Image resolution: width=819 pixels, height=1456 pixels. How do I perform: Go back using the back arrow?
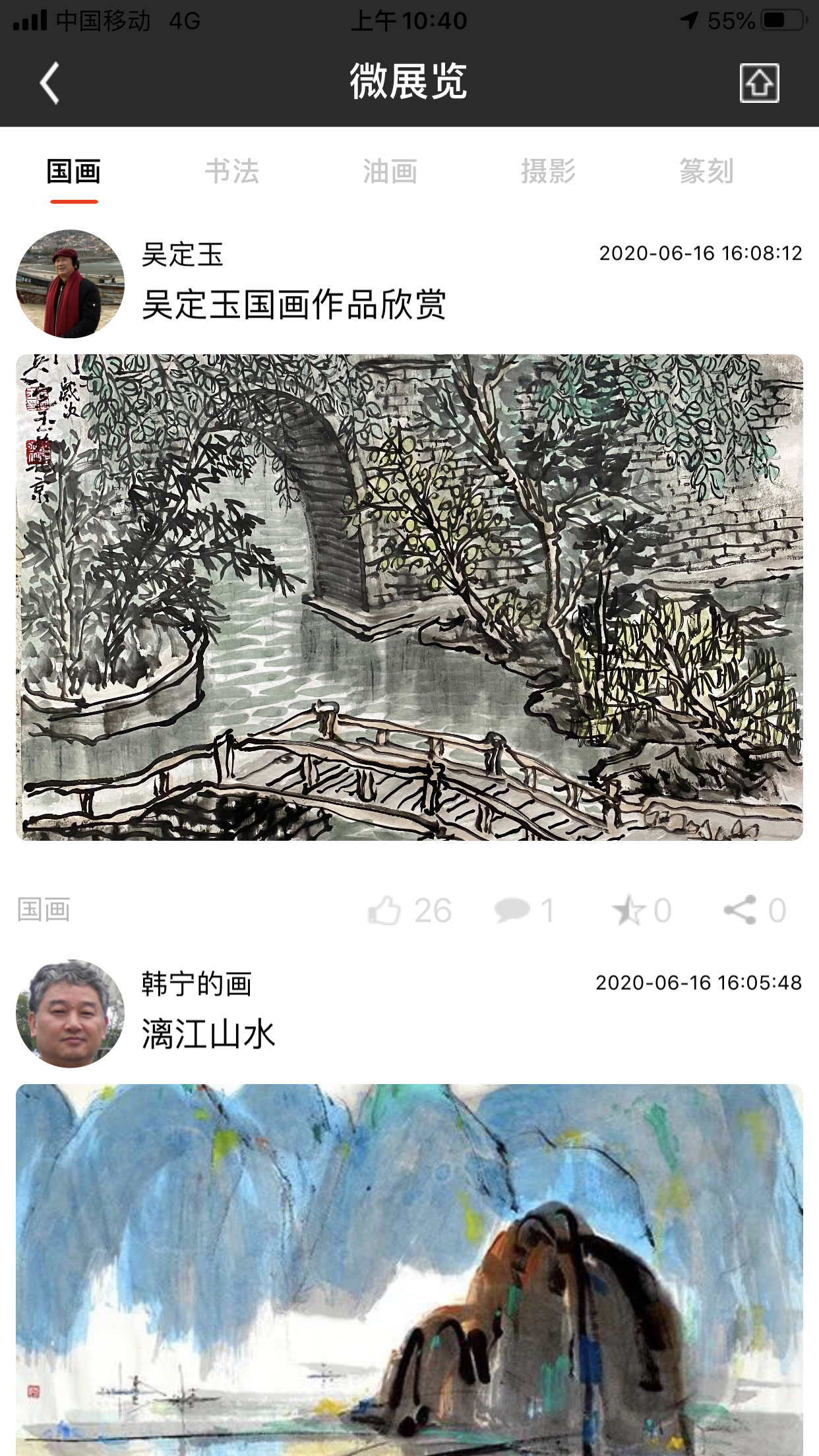pos(50,83)
